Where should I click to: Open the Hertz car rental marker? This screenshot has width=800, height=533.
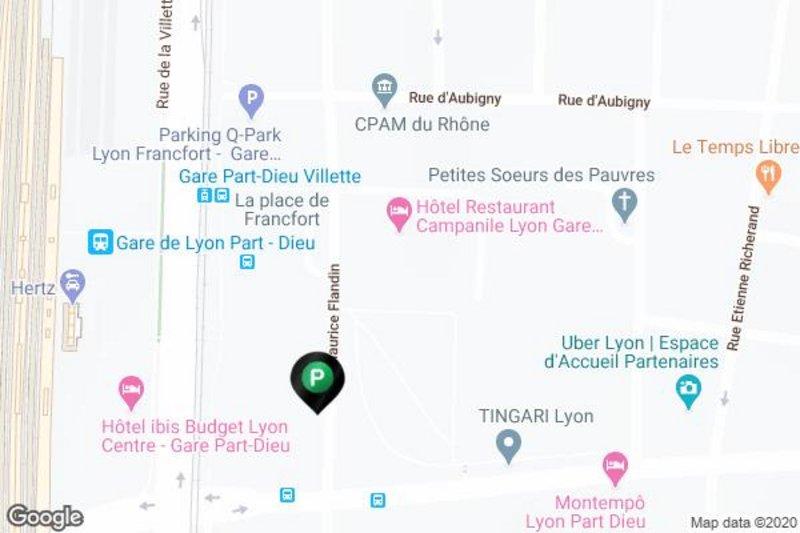[x=72, y=286]
